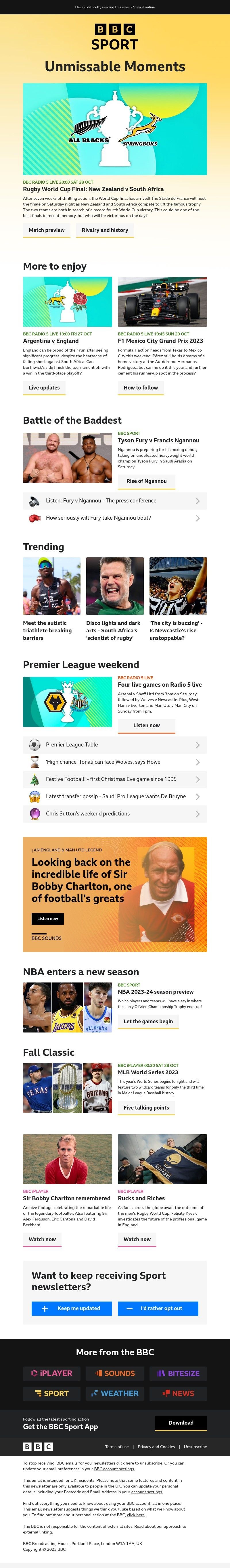Screen dimensions: 230x1568
Task: Open Five talking points for MLB
Action: 146,1107
